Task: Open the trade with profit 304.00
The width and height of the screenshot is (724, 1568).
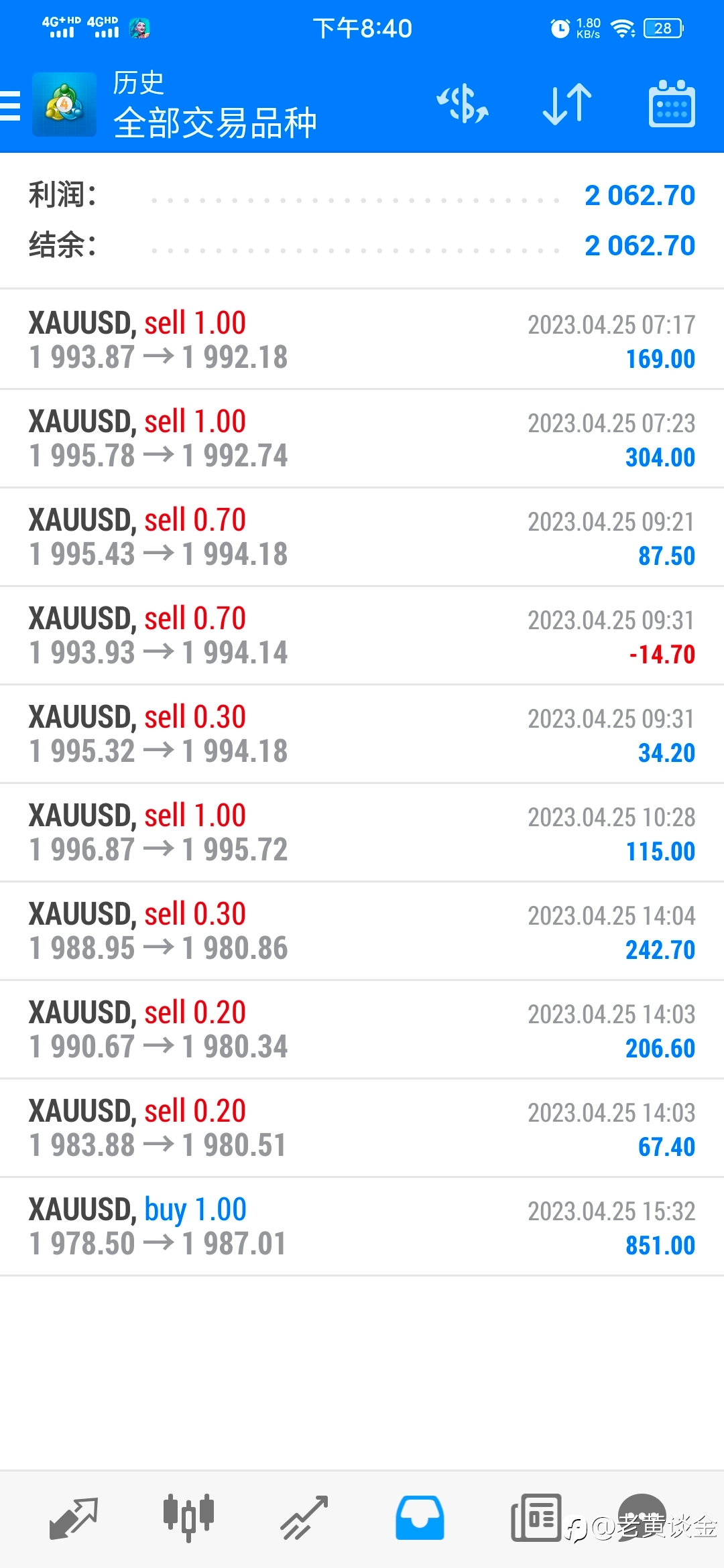Action: (362, 438)
